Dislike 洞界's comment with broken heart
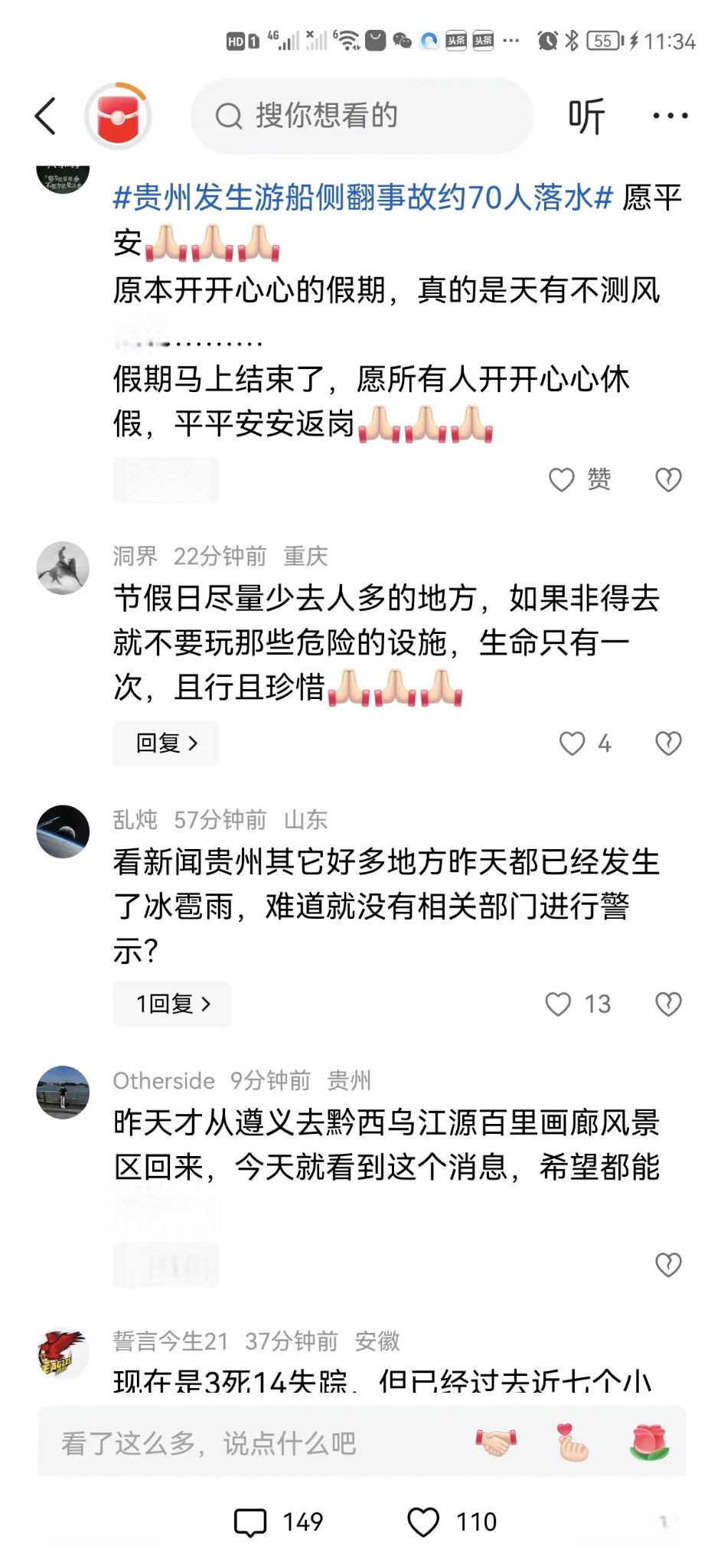 point(668,743)
